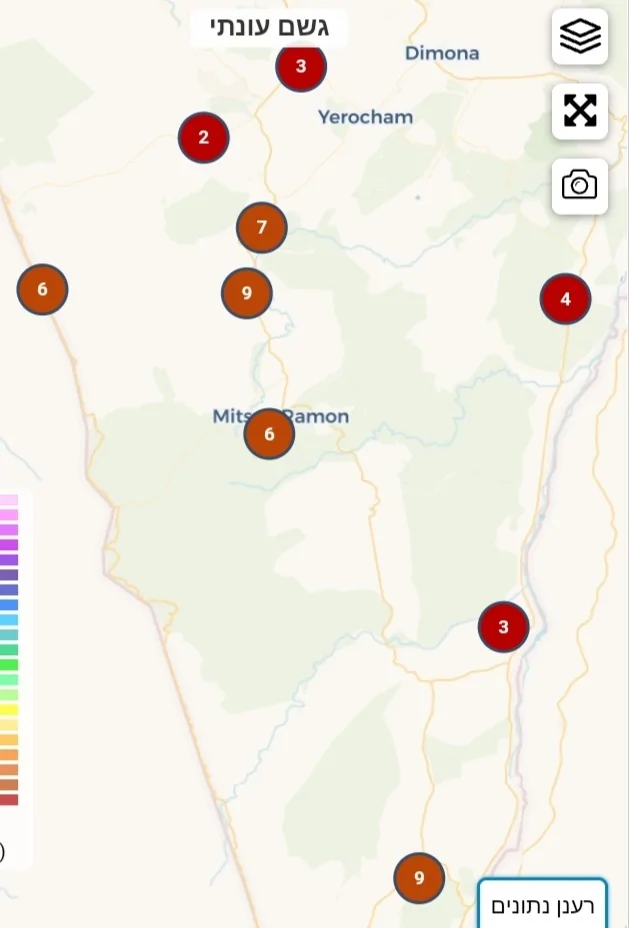Tap the רענן נתונים refresh data button

click(542, 906)
